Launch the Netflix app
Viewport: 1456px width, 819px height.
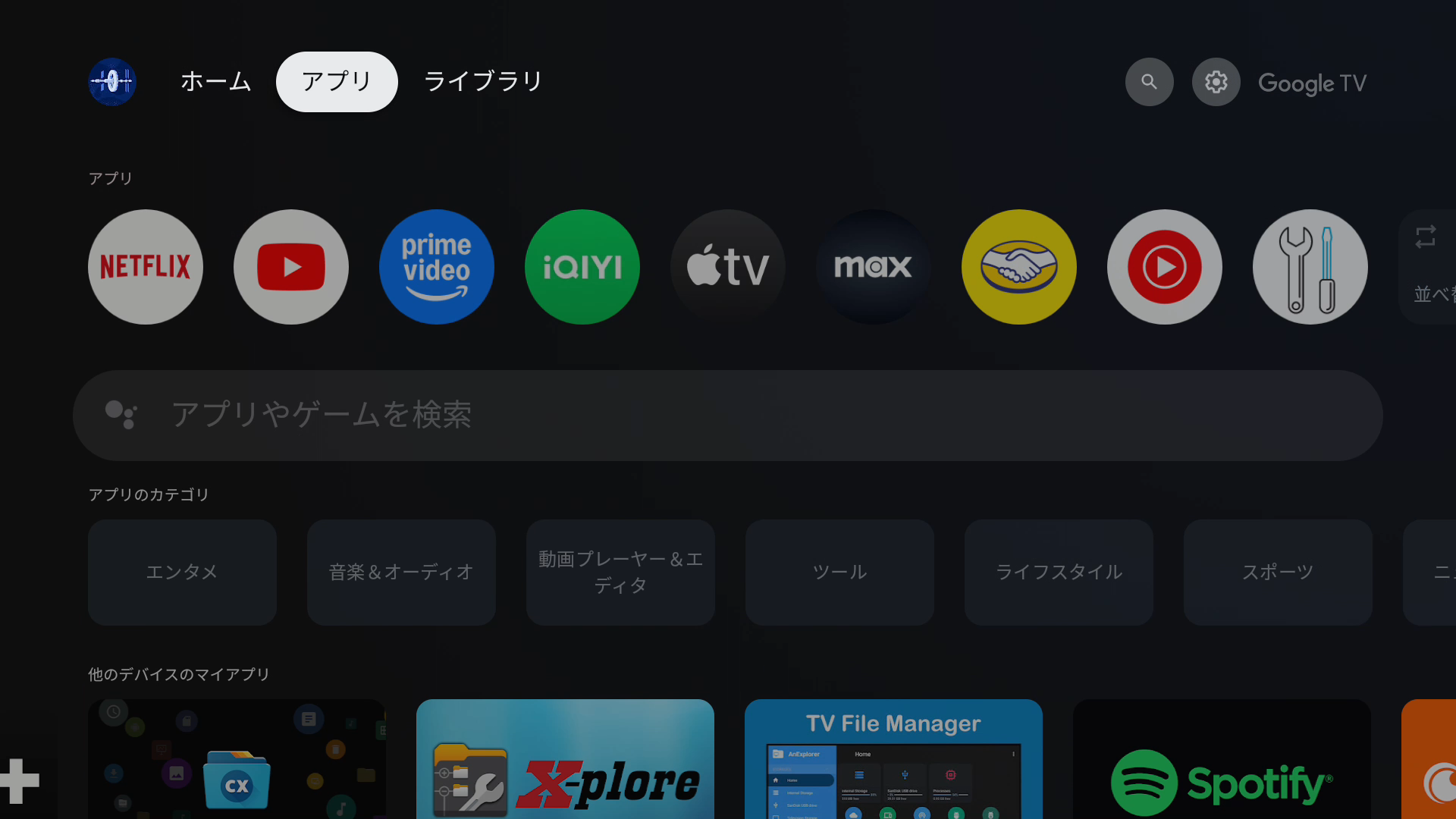(x=146, y=267)
